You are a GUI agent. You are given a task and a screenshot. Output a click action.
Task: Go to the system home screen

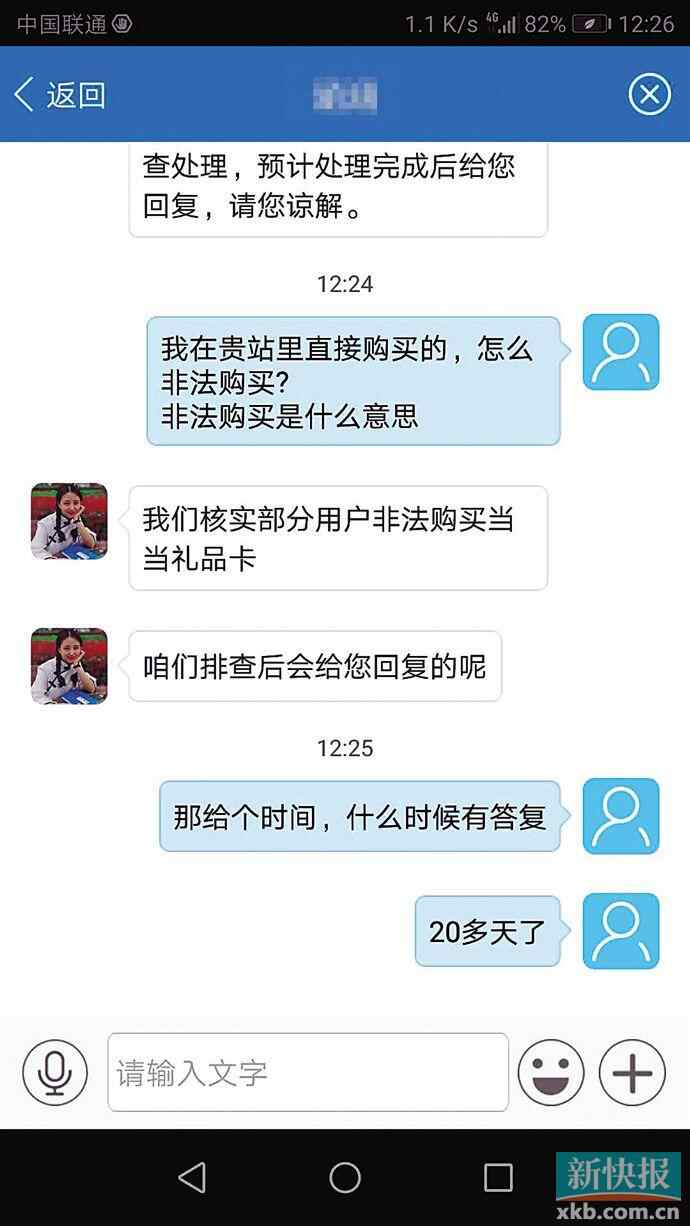tap(345, 1177)
